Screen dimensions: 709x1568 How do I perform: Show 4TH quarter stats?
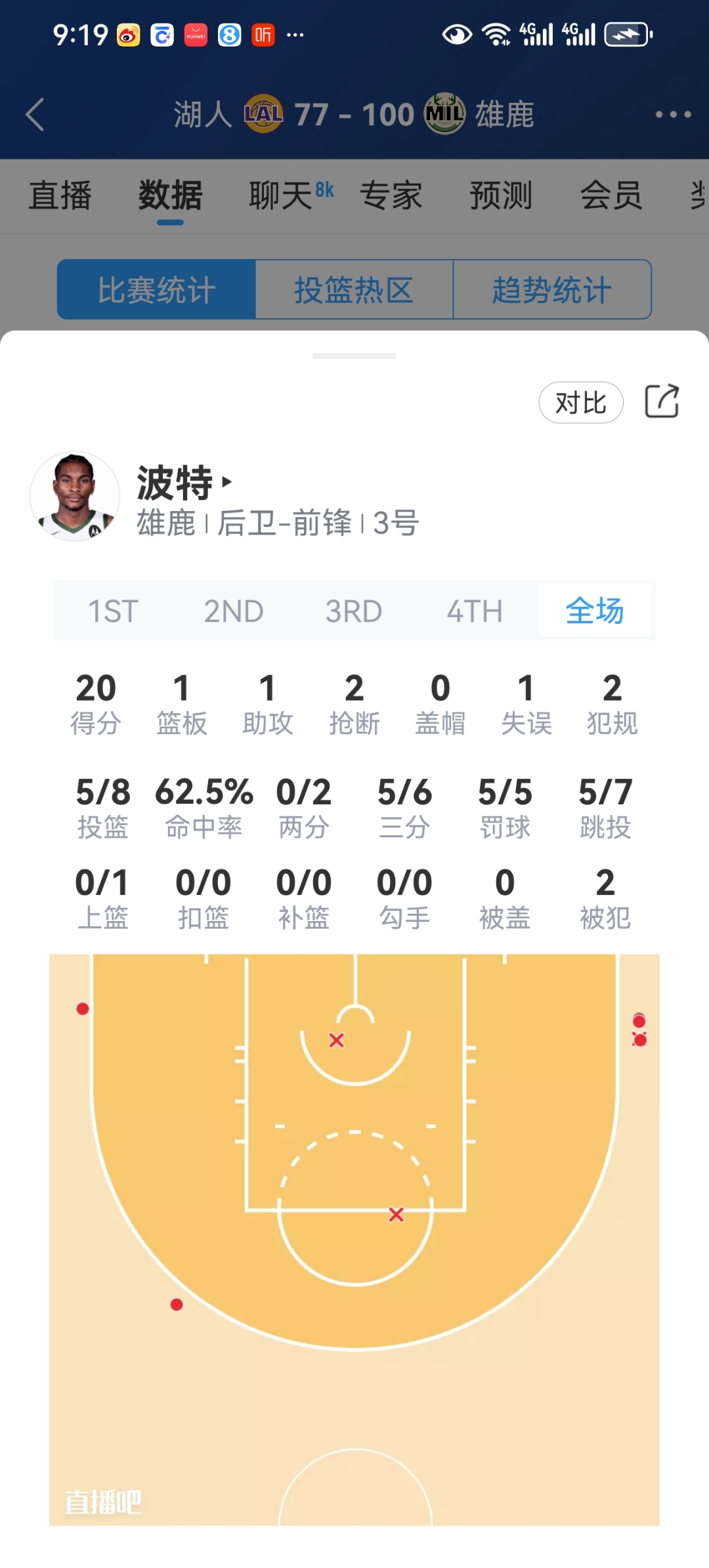(x=475, y=611)
